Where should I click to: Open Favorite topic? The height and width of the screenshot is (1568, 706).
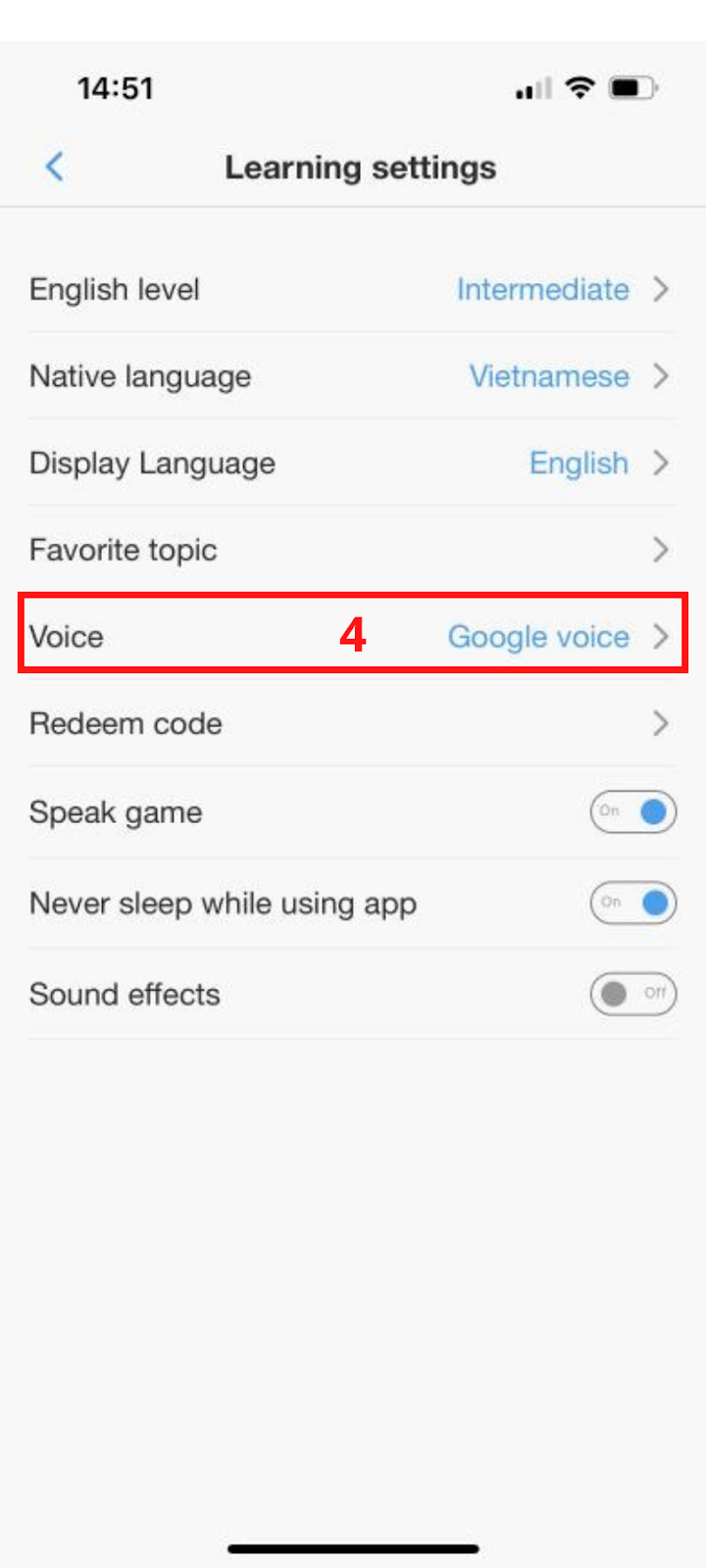tap(351, 550)
